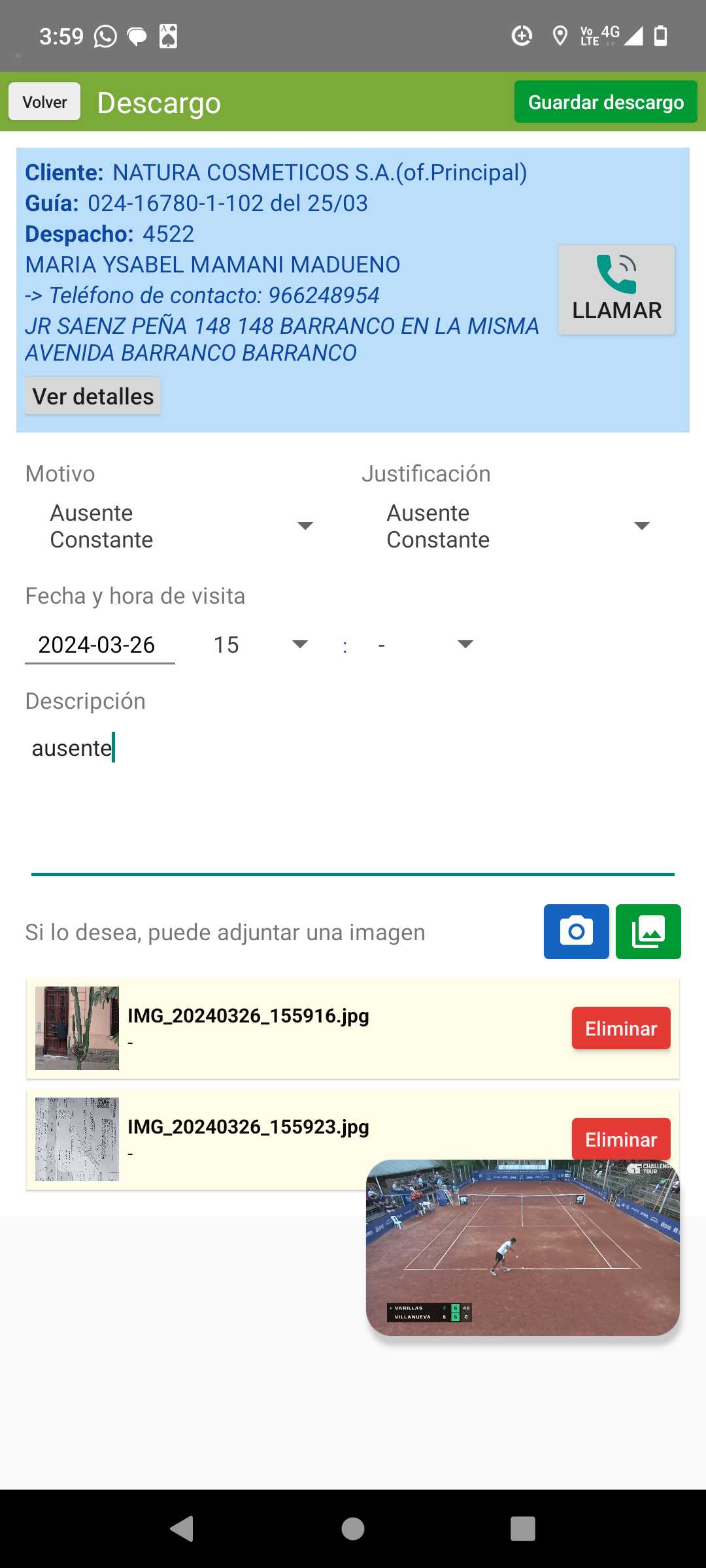Go to the home screen
Viewport: 706px width, 1568px height.
(x=353, y=1529)
